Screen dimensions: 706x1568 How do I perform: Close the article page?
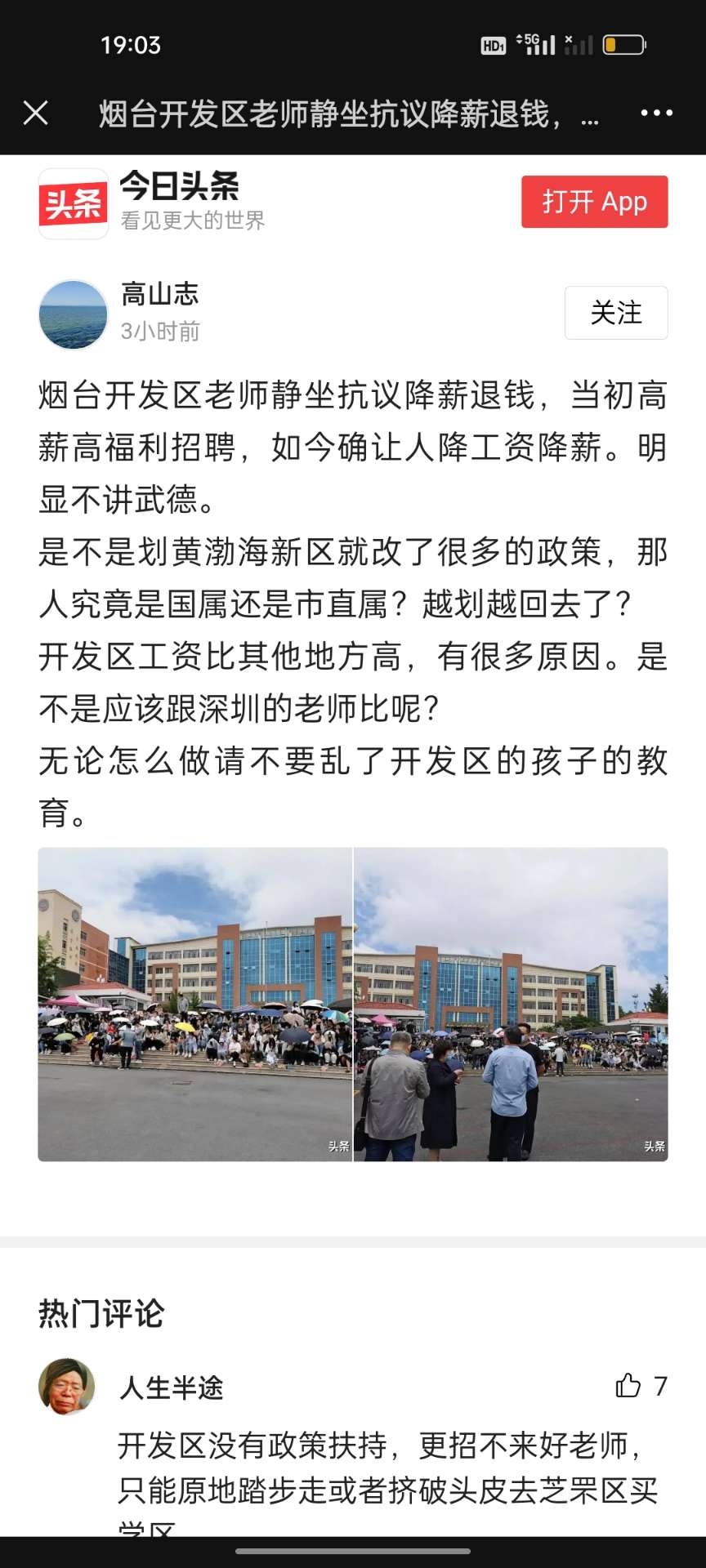tap(36, 113)
